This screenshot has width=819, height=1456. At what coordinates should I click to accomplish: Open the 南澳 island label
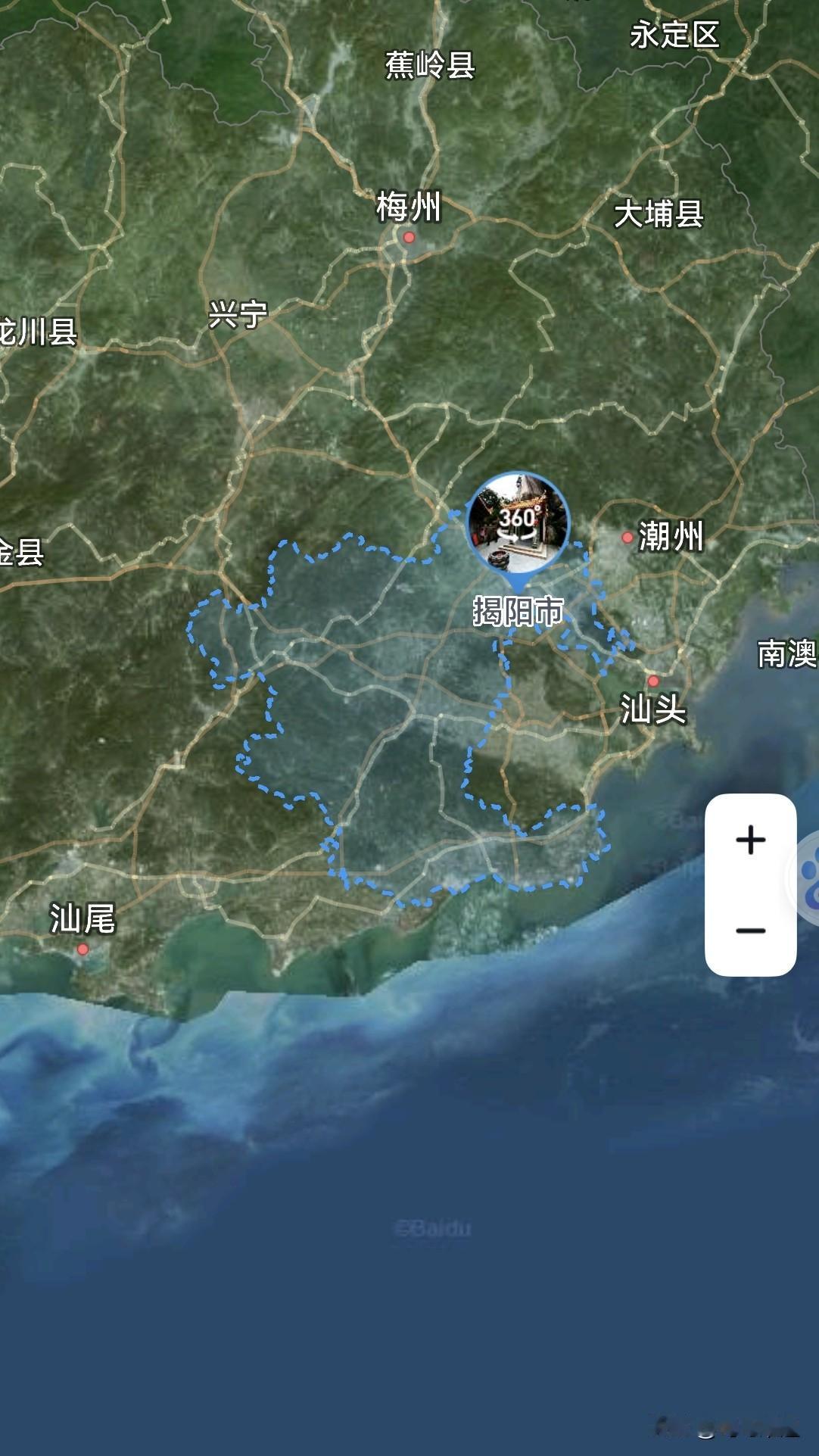point(783,654)
